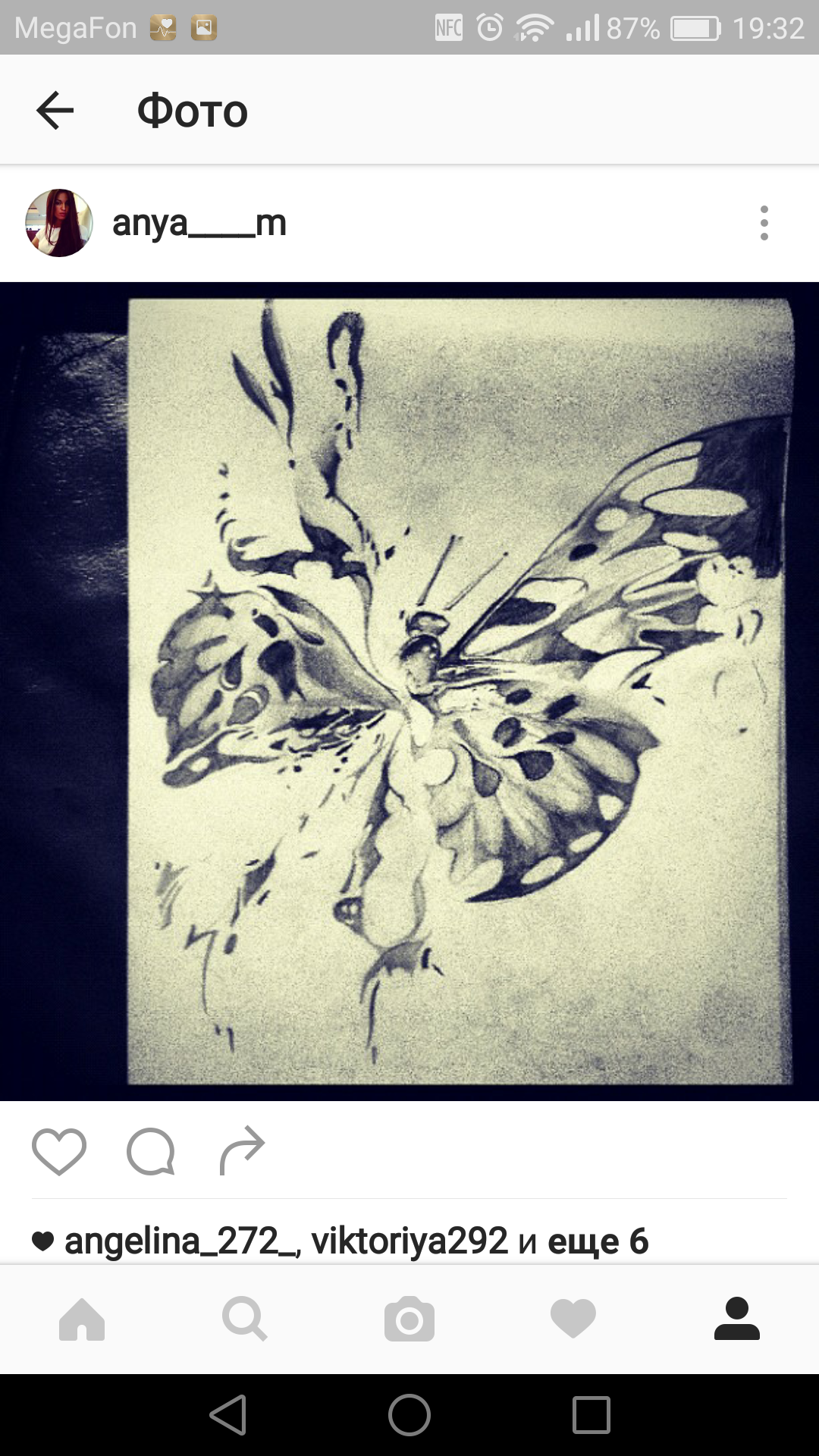This screenshot has height=1456, width=819.
Task: Go back using the arrow beside Фото
Action: (x=55, y=111)
